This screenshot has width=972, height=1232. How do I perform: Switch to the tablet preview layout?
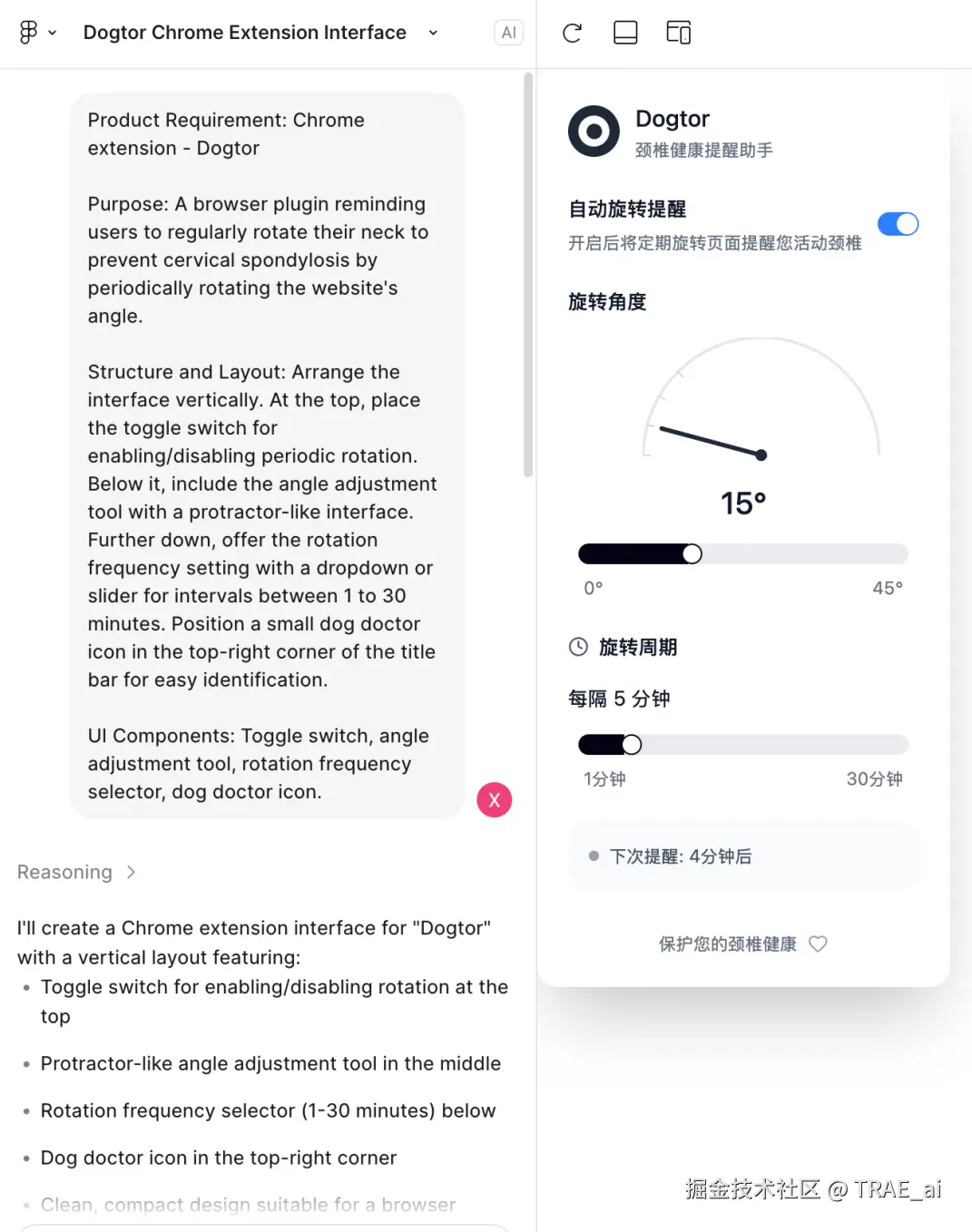[x=625, y=33]
